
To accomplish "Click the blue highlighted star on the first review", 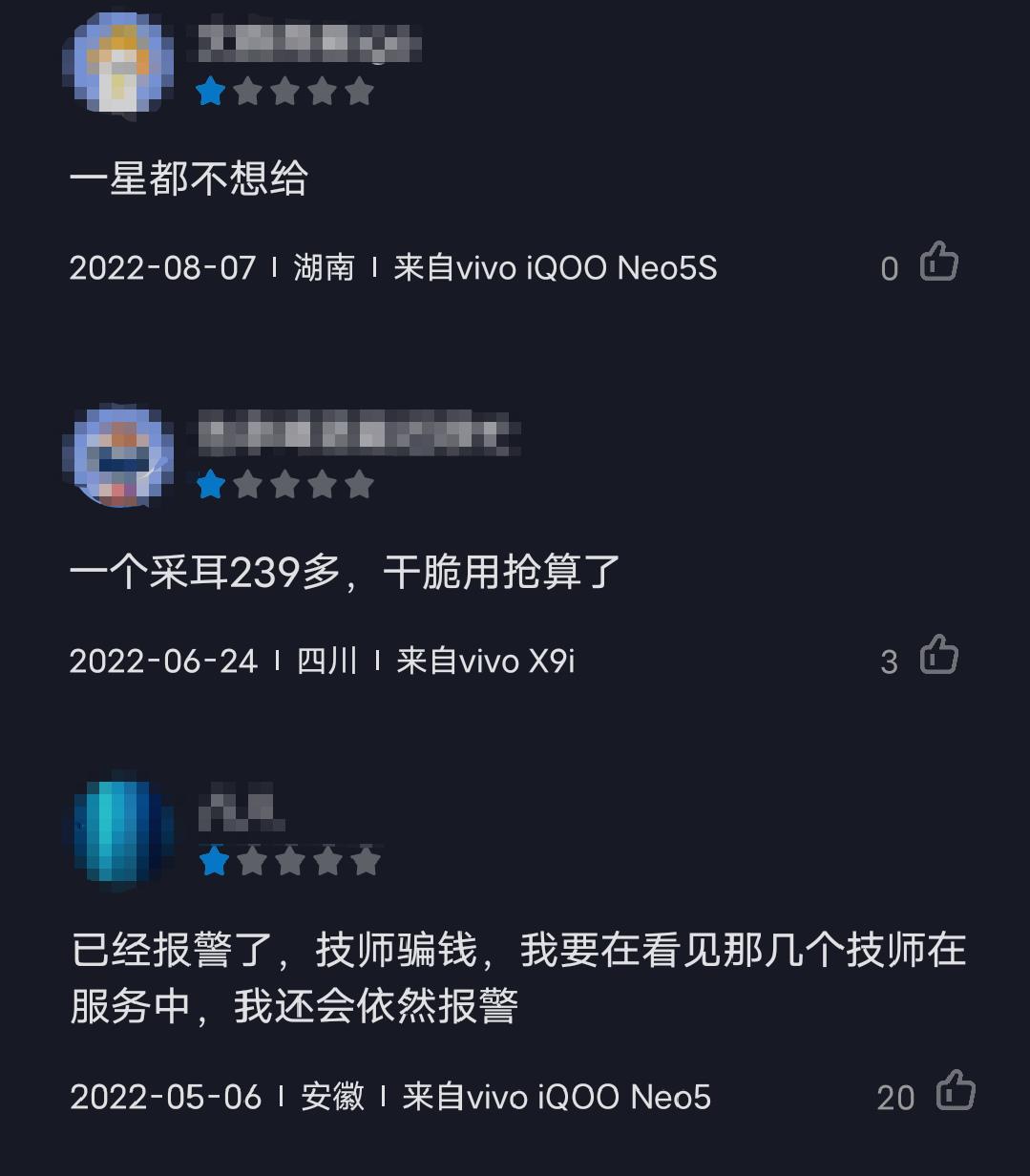I will (x=210, y=93).
